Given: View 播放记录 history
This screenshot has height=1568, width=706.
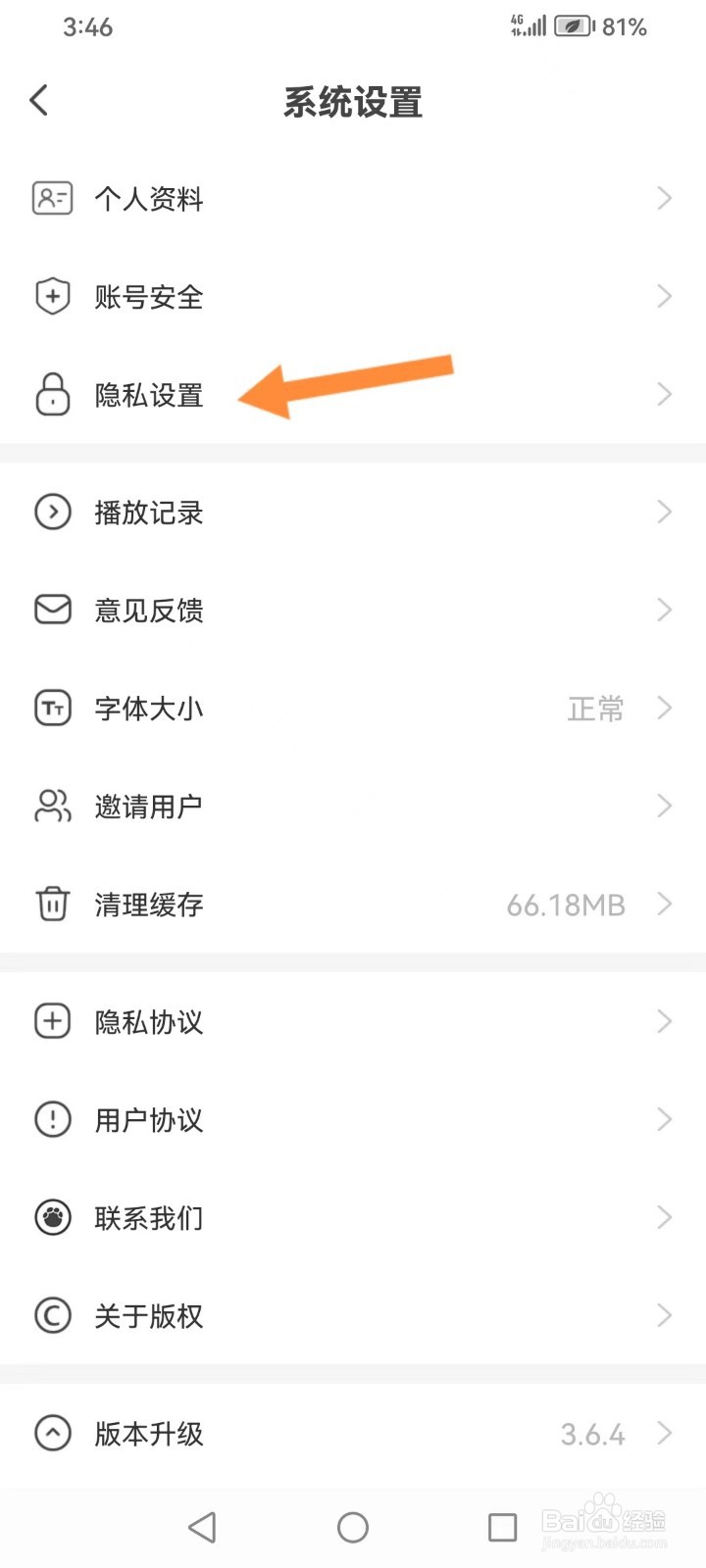Looking at the screenshot, I should 353,512.
